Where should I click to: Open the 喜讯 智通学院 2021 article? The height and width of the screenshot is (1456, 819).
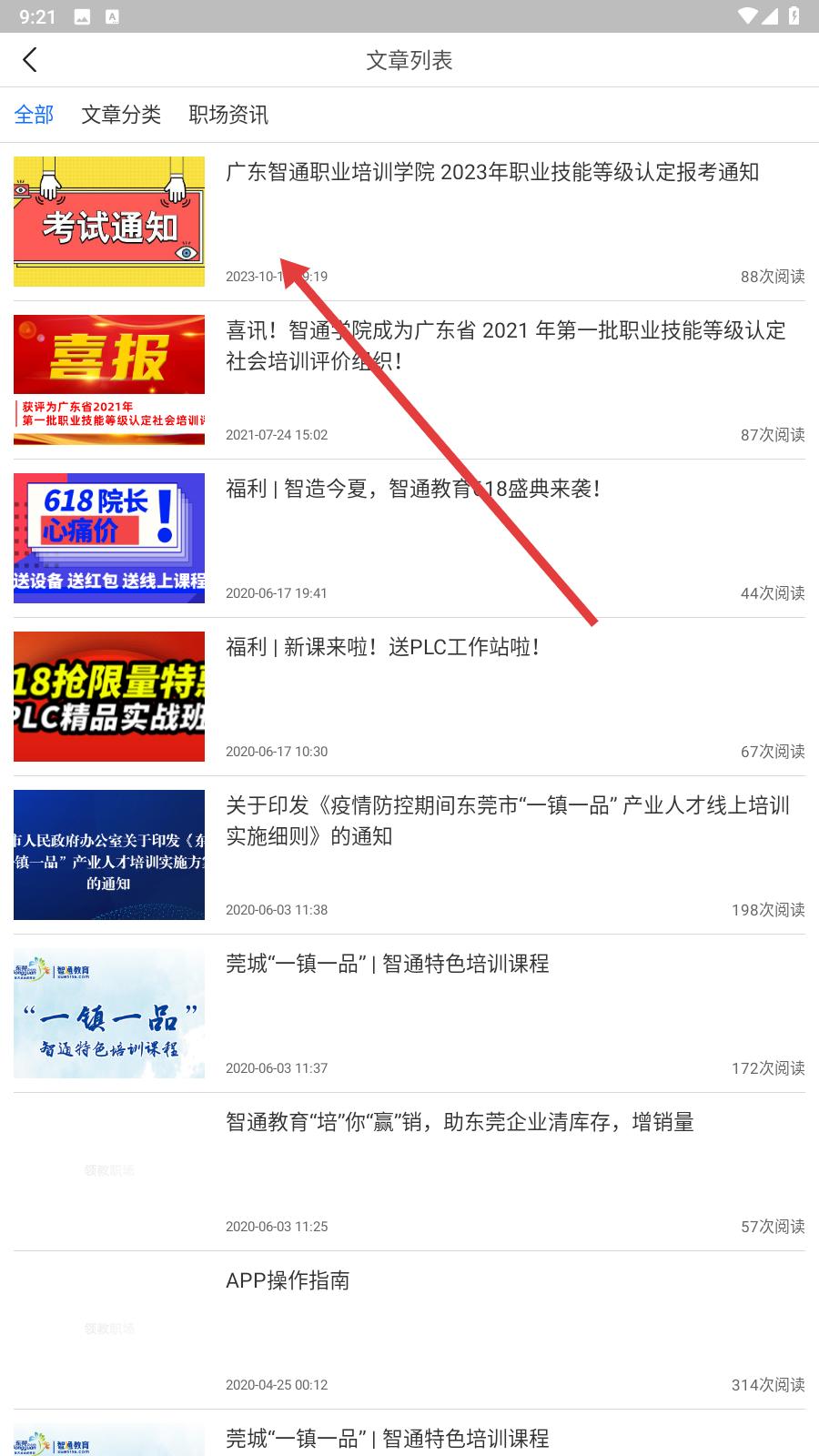pos(409,380)
